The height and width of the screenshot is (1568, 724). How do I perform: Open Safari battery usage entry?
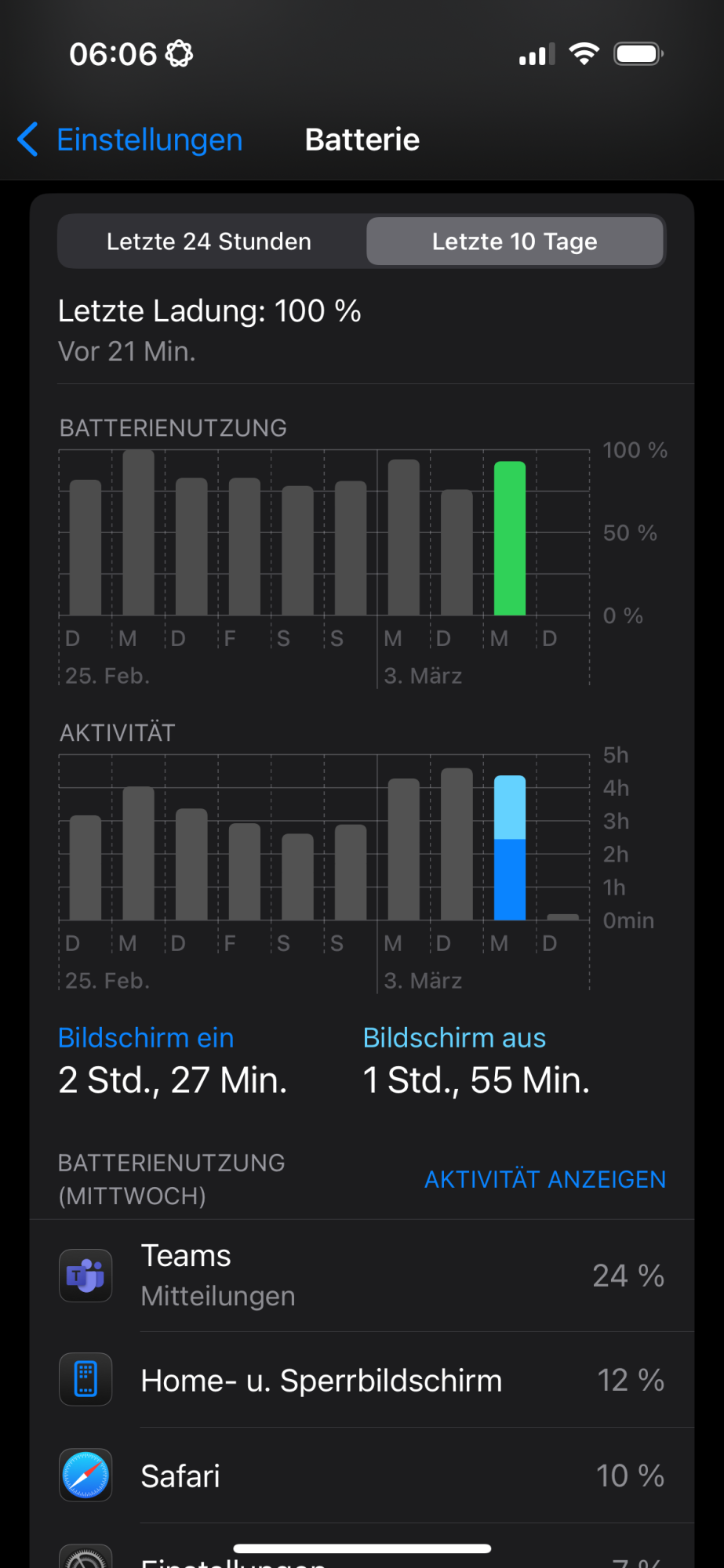pyautogui.click(x=362, y=1475)
